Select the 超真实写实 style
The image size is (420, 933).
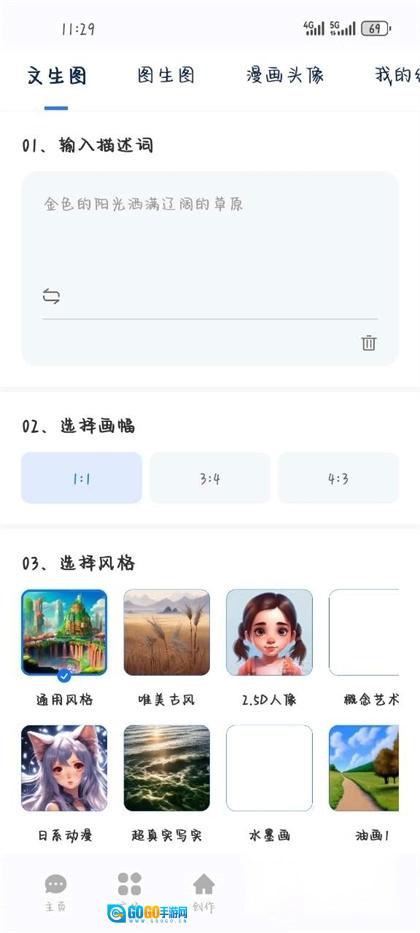point(167,768)
